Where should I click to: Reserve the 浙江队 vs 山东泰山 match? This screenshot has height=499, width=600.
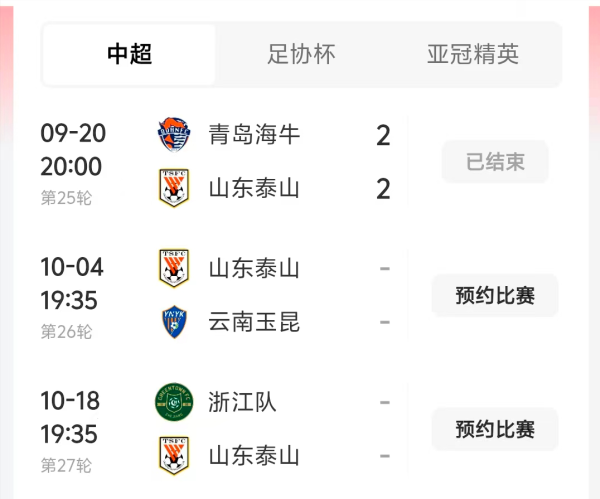pyautogui.click(x=495, y=429)
